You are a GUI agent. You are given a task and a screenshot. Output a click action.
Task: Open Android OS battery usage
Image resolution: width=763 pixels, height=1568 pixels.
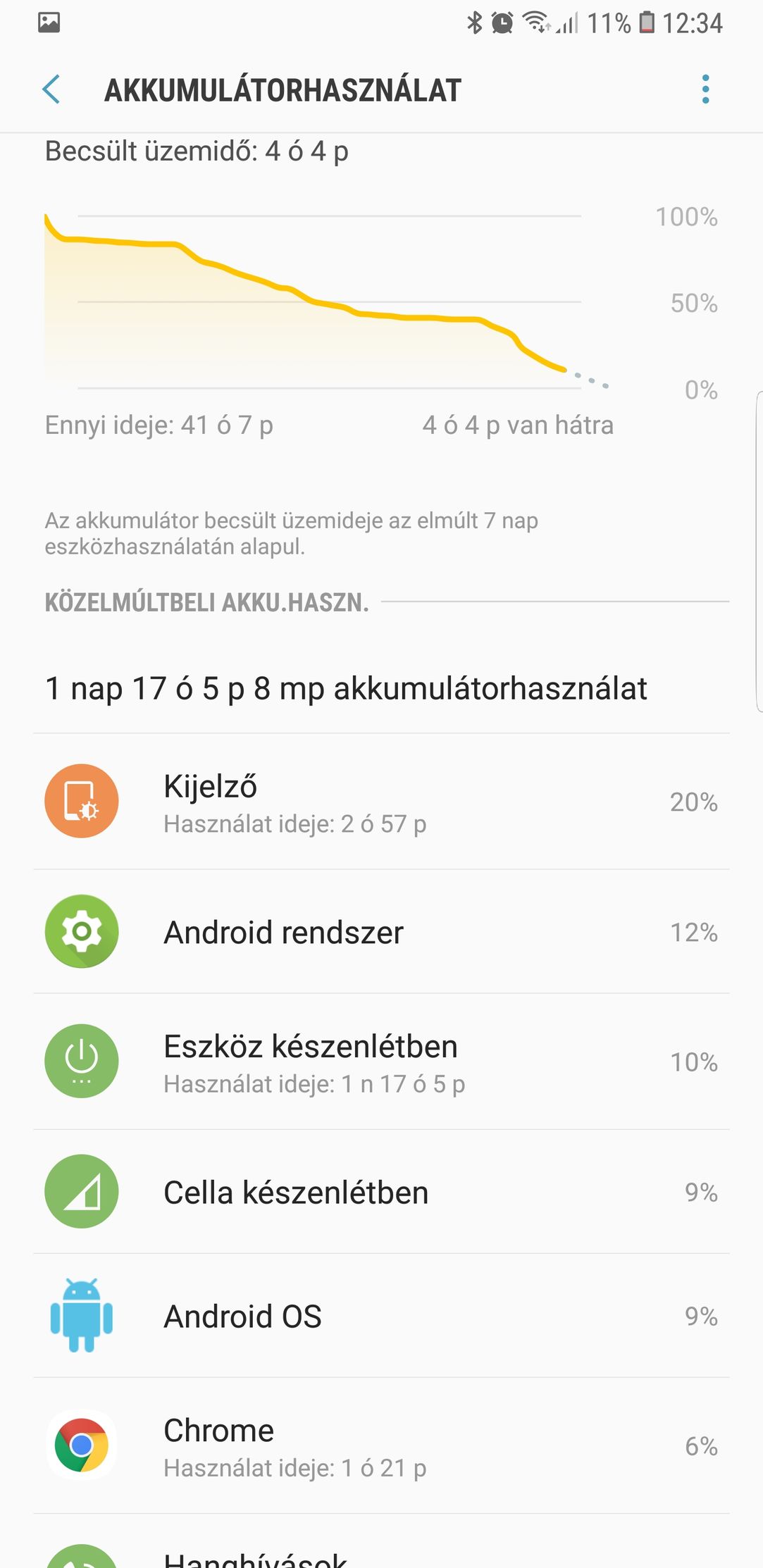pos(381,1316)
